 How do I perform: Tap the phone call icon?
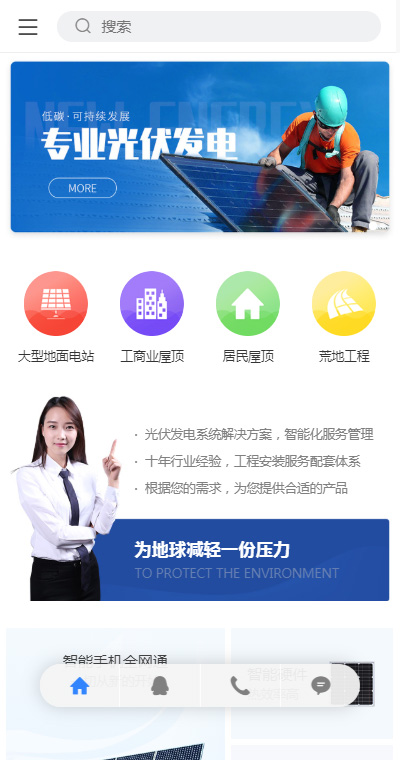[240, 686]
